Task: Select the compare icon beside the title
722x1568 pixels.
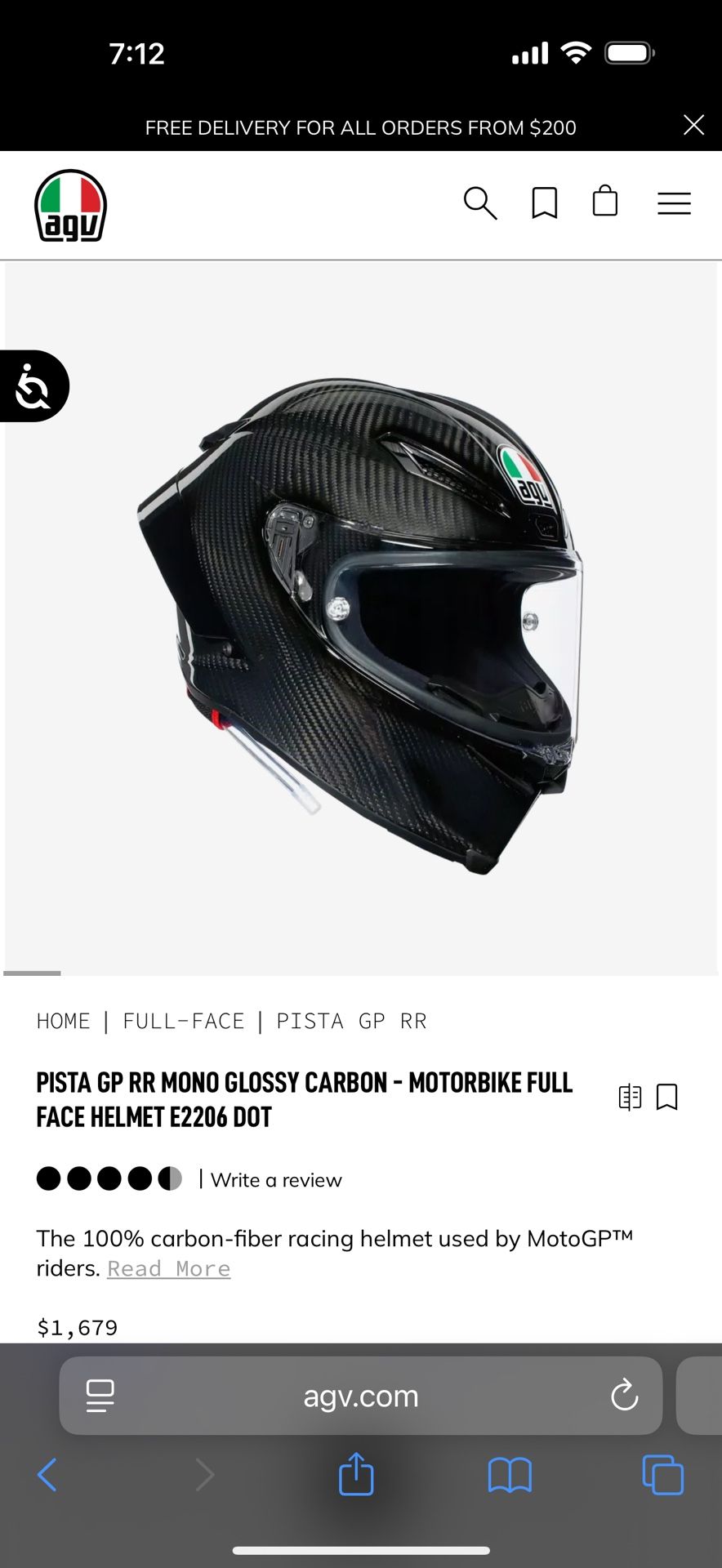Action: (x=630, y=1098)
